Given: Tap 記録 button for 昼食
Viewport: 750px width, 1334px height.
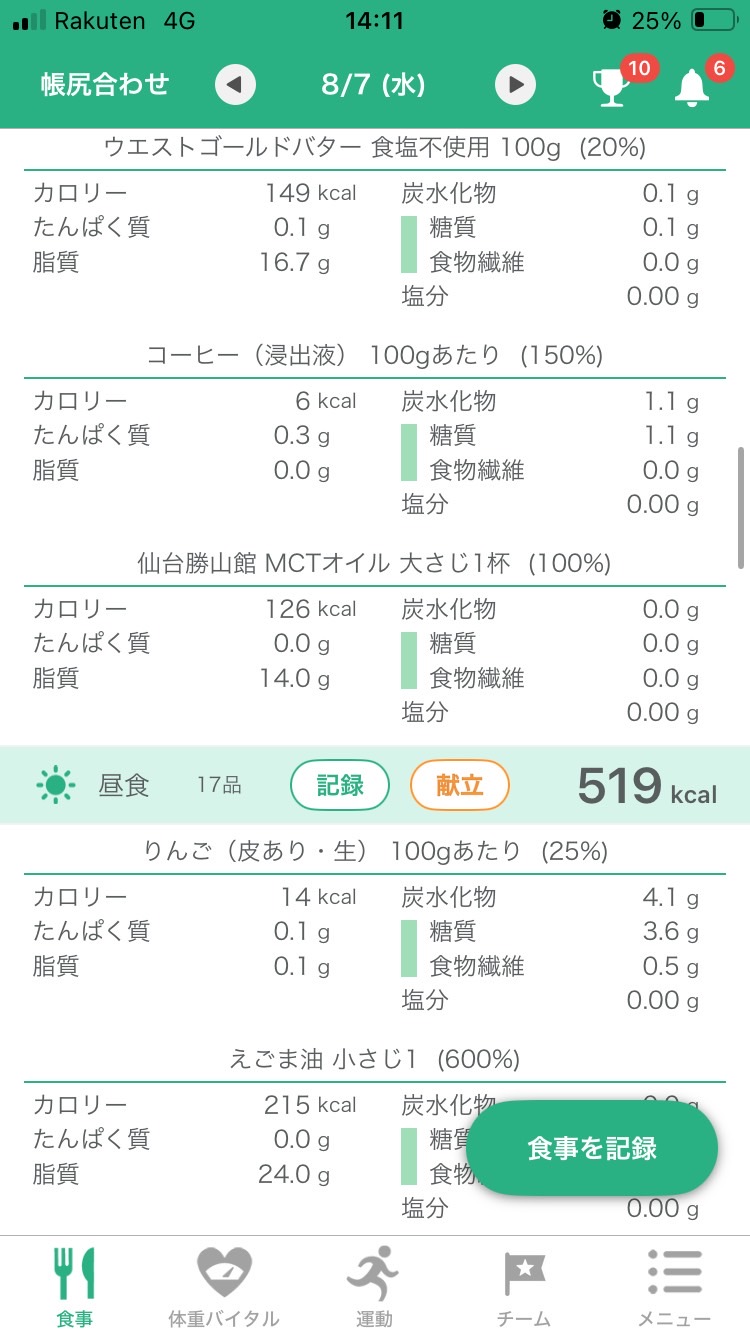Looking at the screenshot, I should (340, 785).
